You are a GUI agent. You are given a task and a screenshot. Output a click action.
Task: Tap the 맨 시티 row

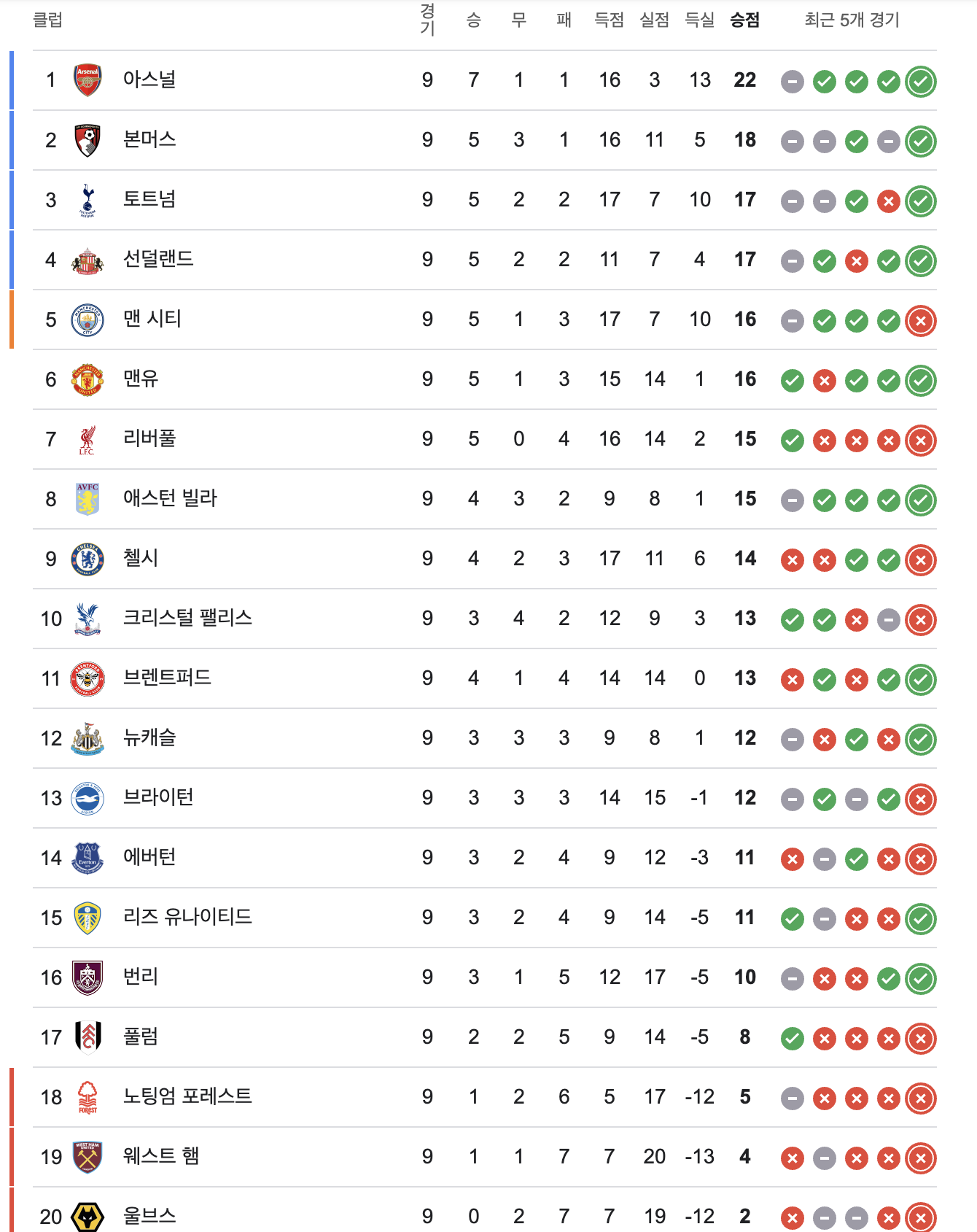[152, 319]
